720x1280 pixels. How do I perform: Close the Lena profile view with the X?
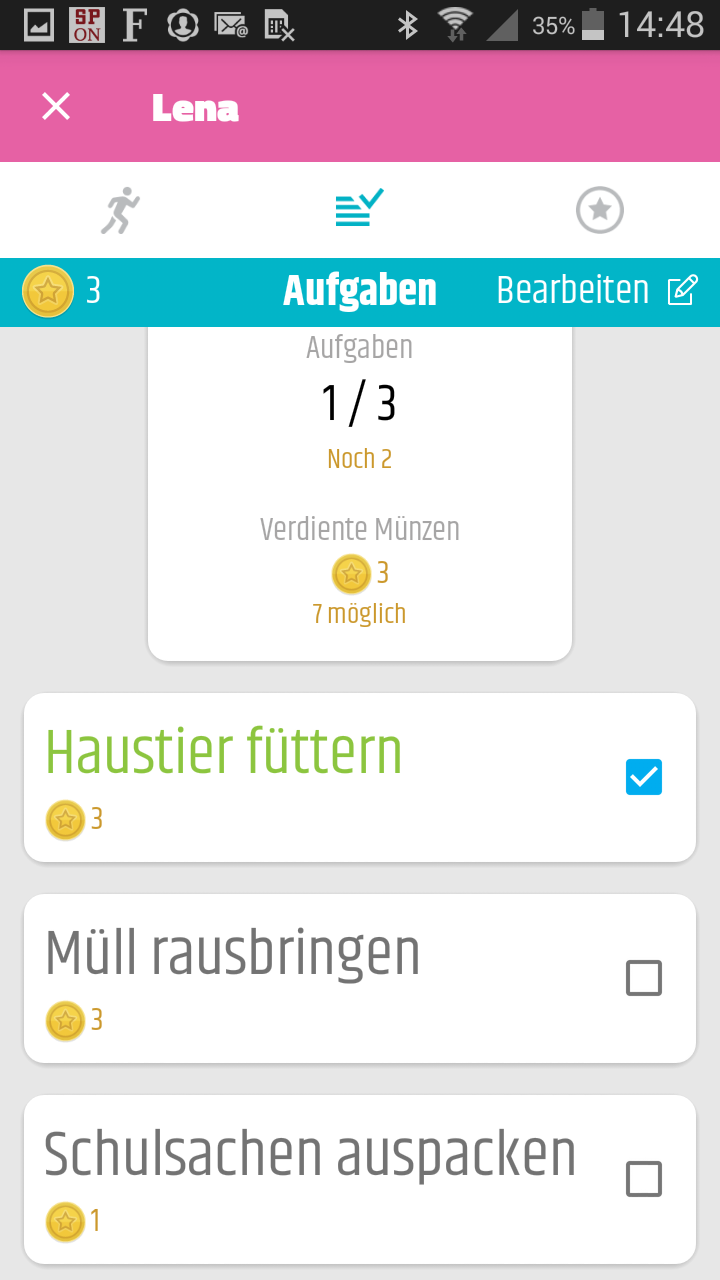(55, 106)
